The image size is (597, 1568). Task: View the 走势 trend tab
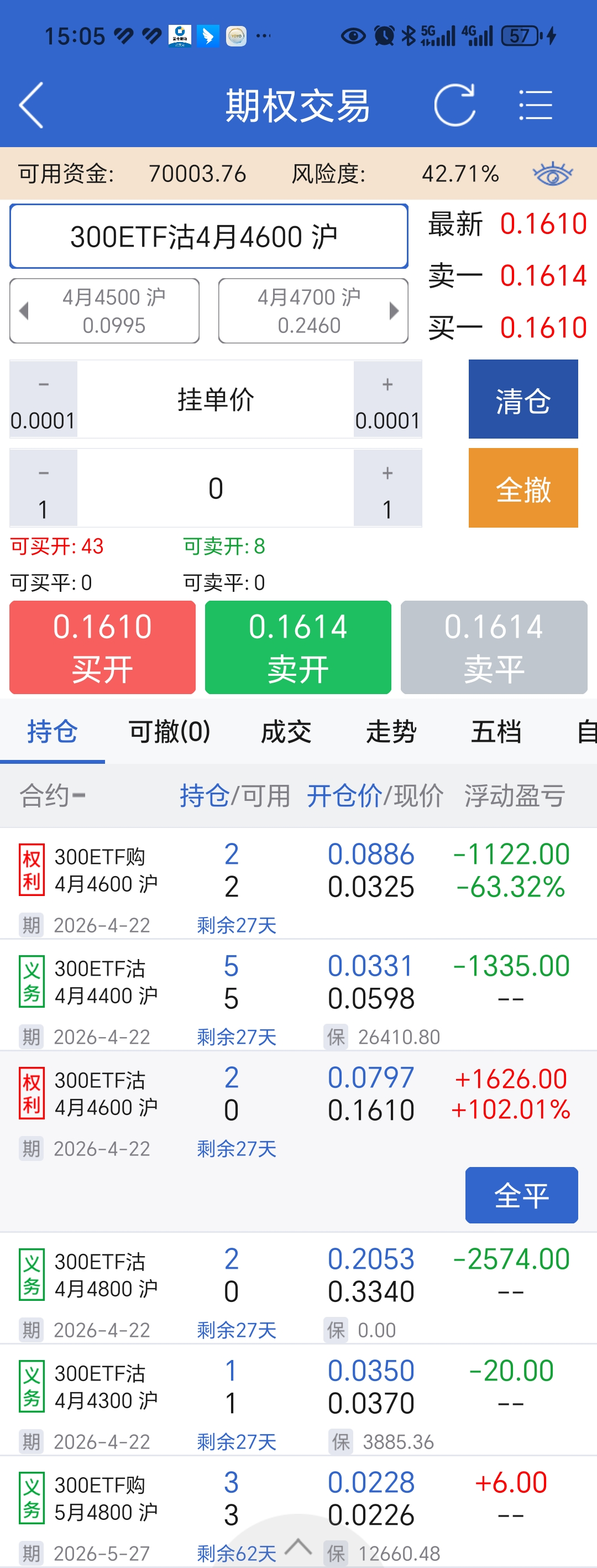391,732
